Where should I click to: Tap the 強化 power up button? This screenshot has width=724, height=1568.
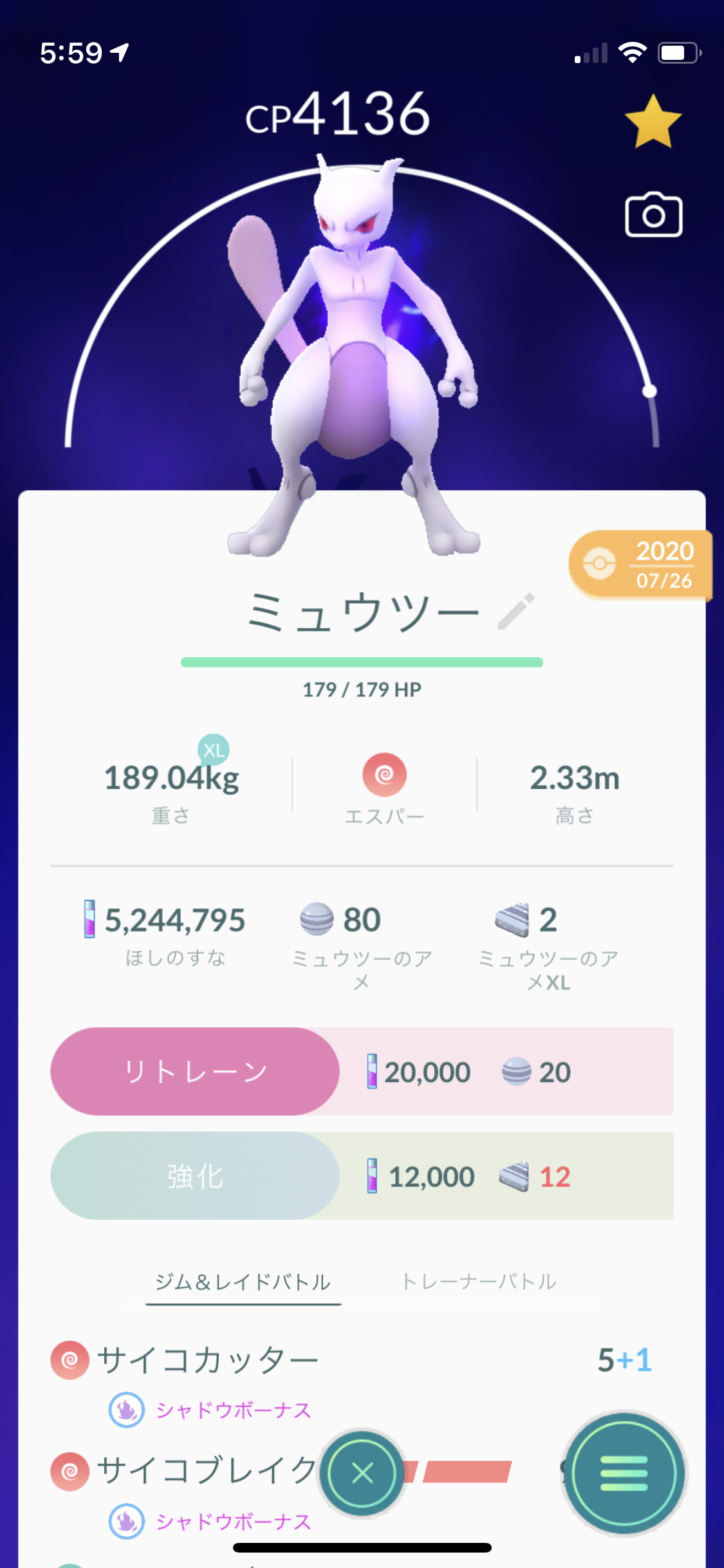(x=195, y=1175)
